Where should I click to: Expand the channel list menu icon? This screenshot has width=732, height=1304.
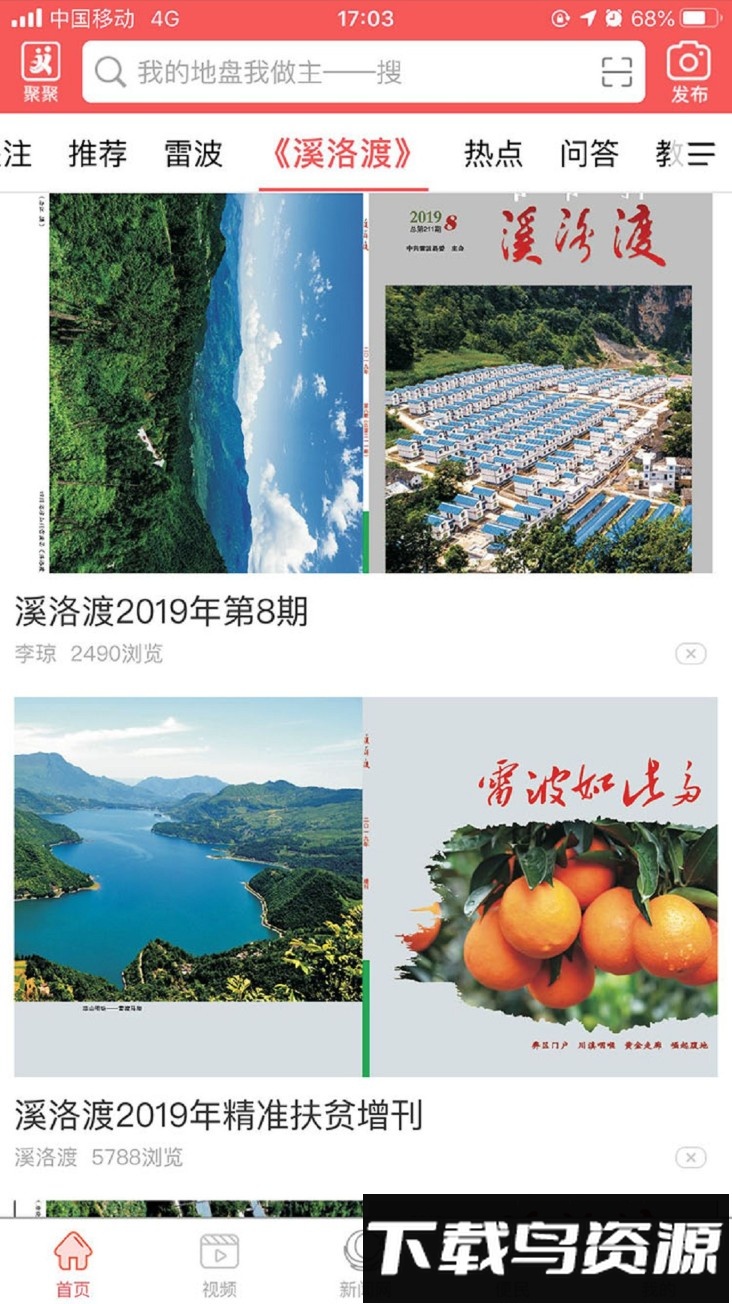point(702,153)
